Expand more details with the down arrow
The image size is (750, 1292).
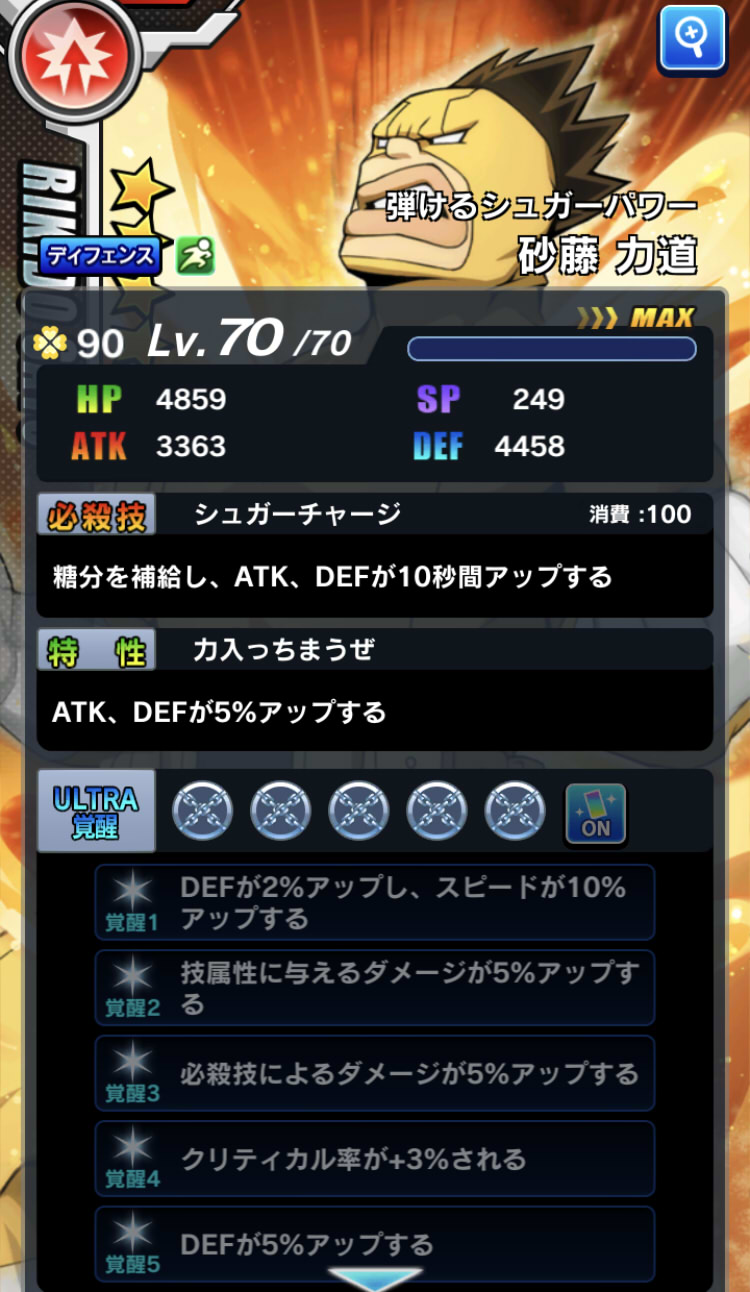375,1279
